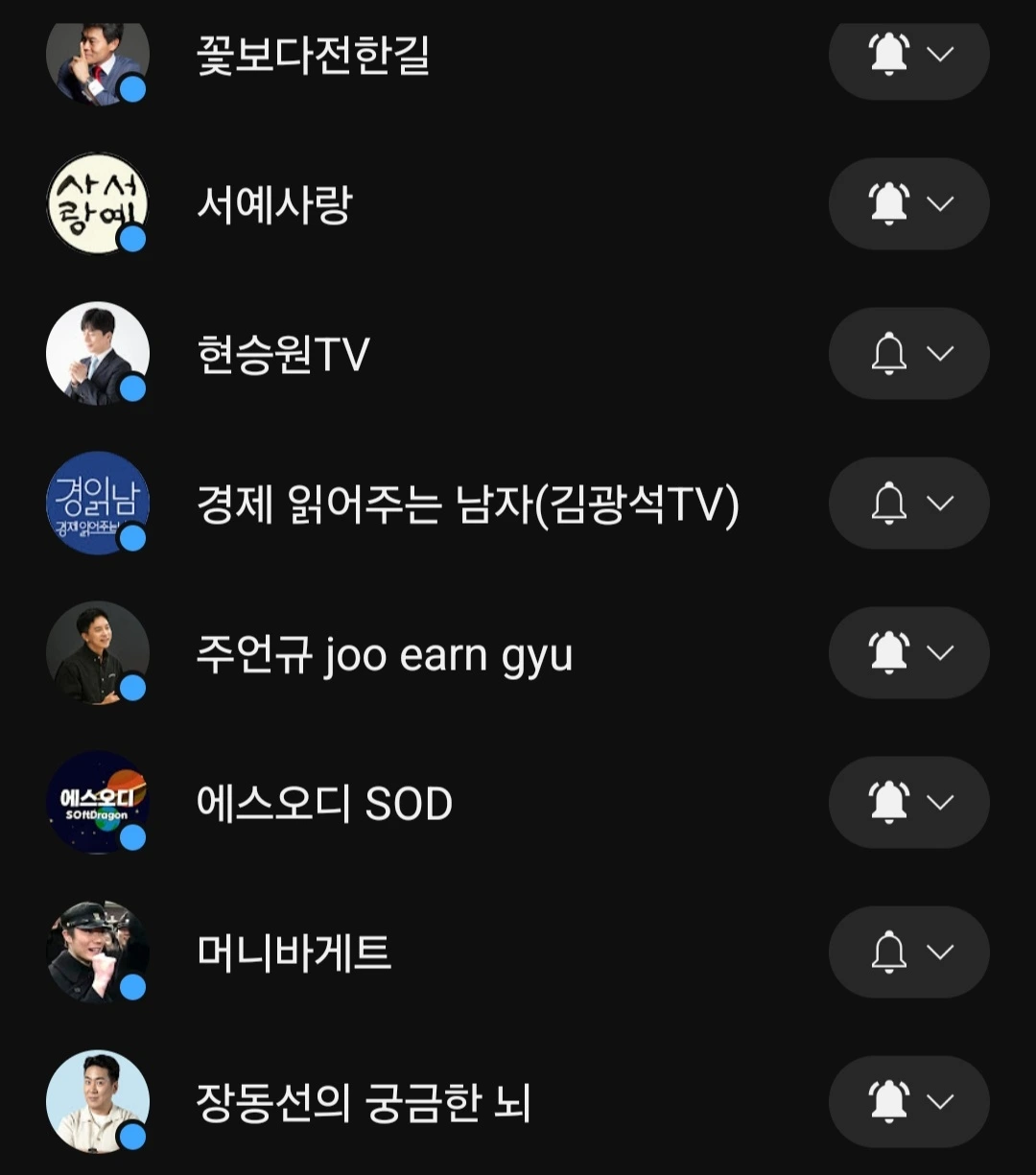
Task: Open the 서예사랑 channel
Action: click(x=274, y=204)
